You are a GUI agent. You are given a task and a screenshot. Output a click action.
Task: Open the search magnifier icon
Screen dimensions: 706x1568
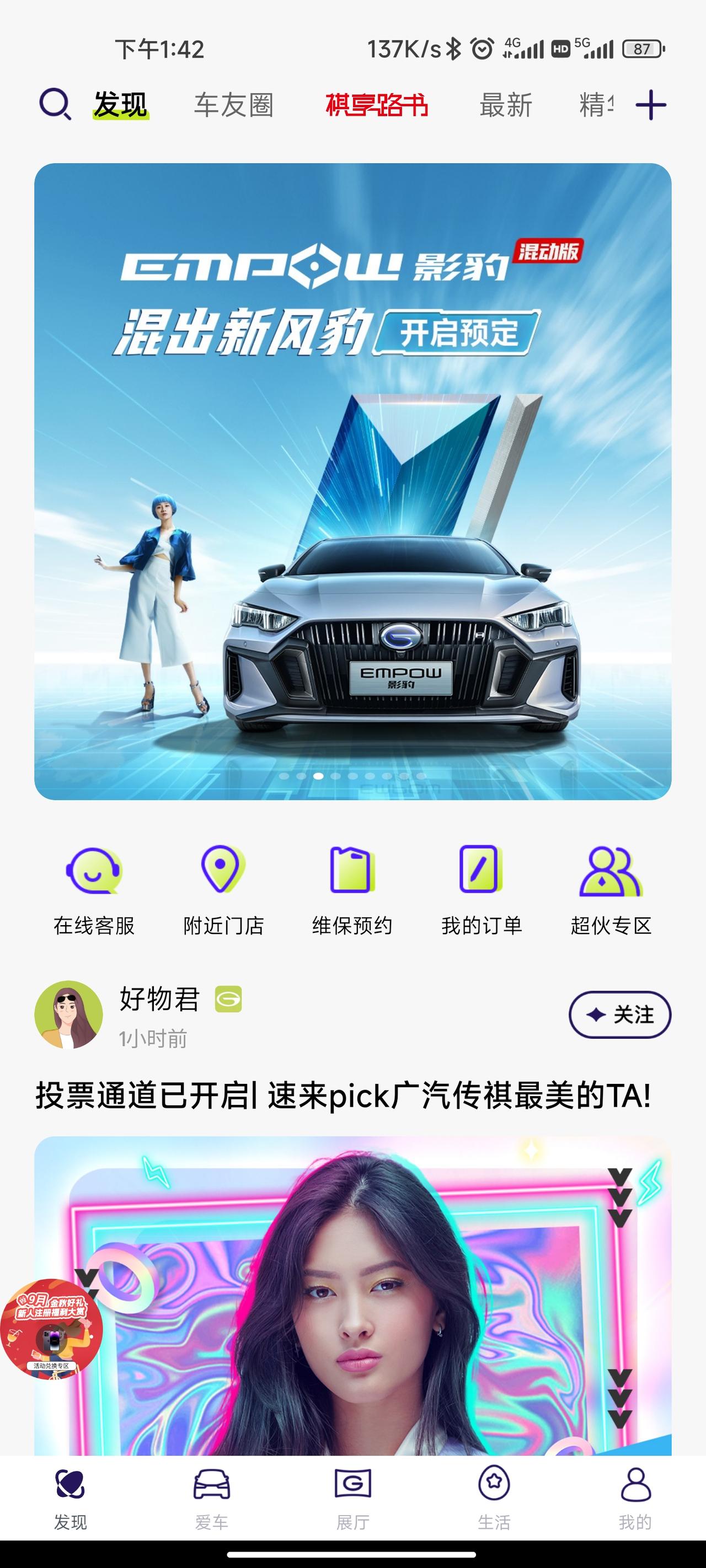pos(56,104)
